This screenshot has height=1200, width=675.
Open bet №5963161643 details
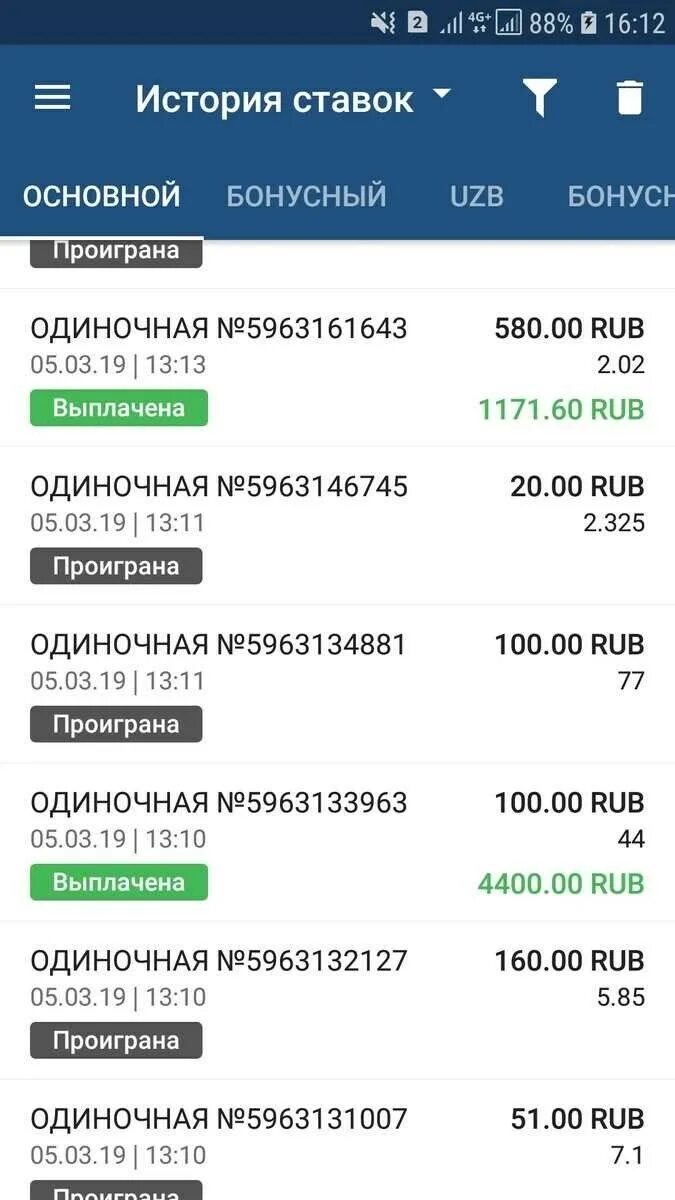click(x=337, y=368)
